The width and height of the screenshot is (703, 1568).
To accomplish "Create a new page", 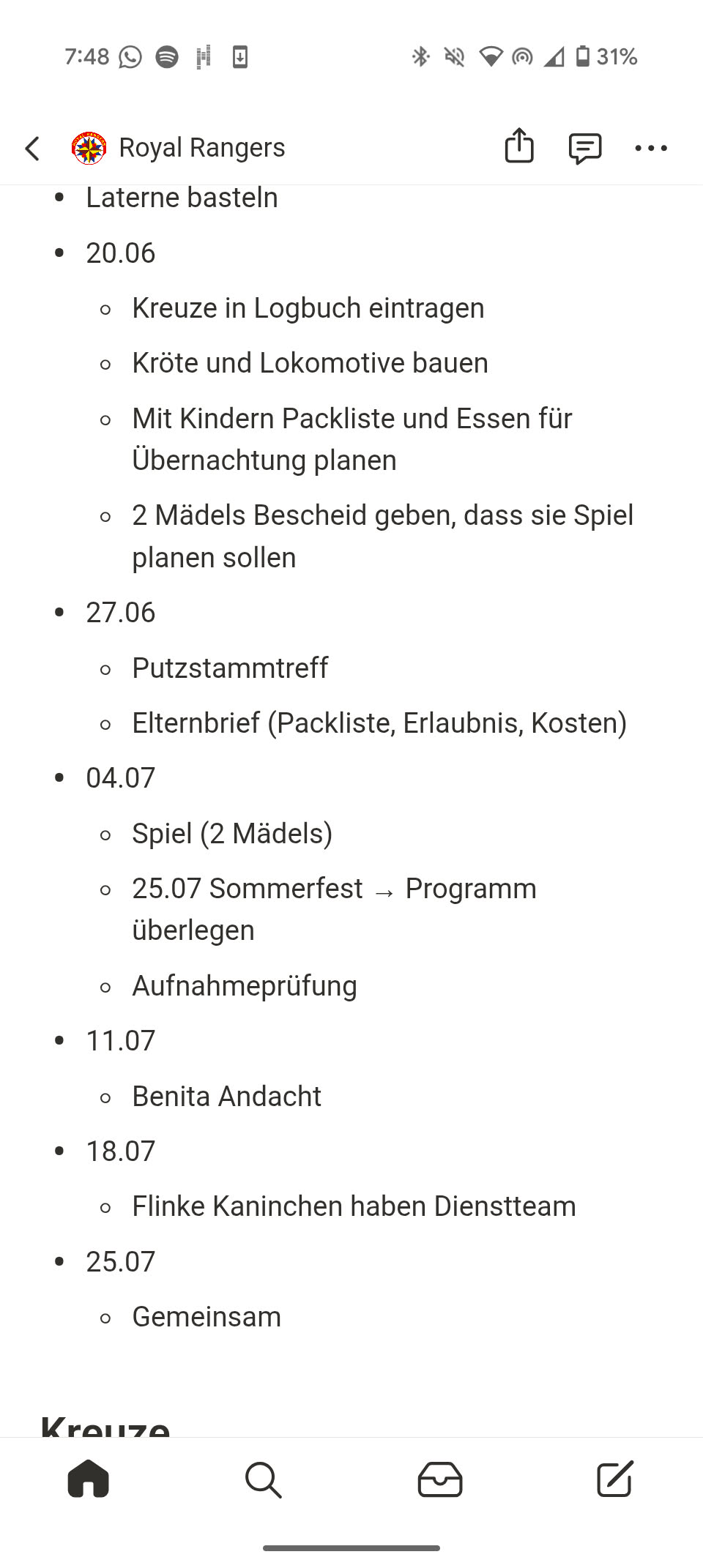I will (614, 1479).
